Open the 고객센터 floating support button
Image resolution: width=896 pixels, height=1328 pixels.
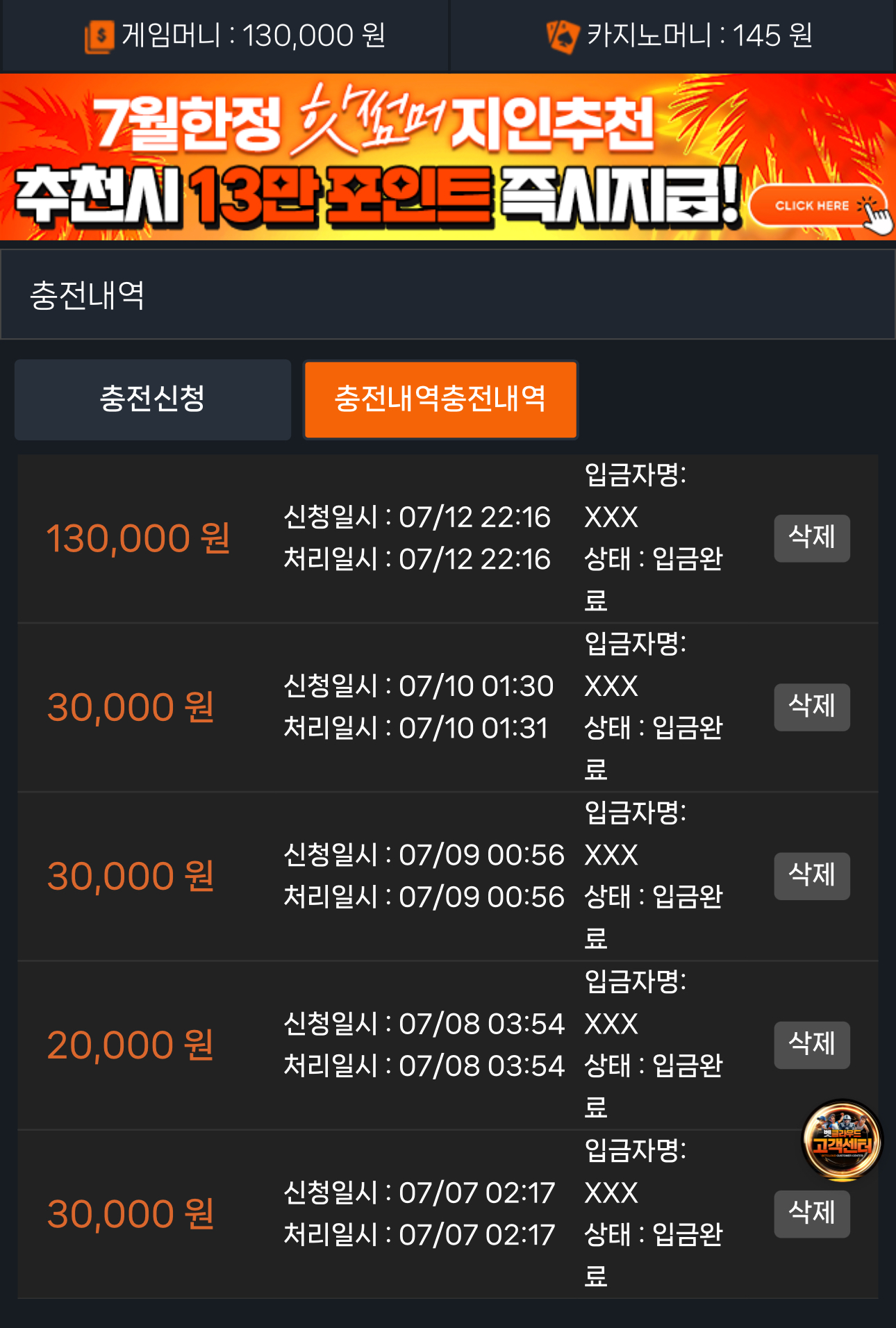(x=842, y=1140)
